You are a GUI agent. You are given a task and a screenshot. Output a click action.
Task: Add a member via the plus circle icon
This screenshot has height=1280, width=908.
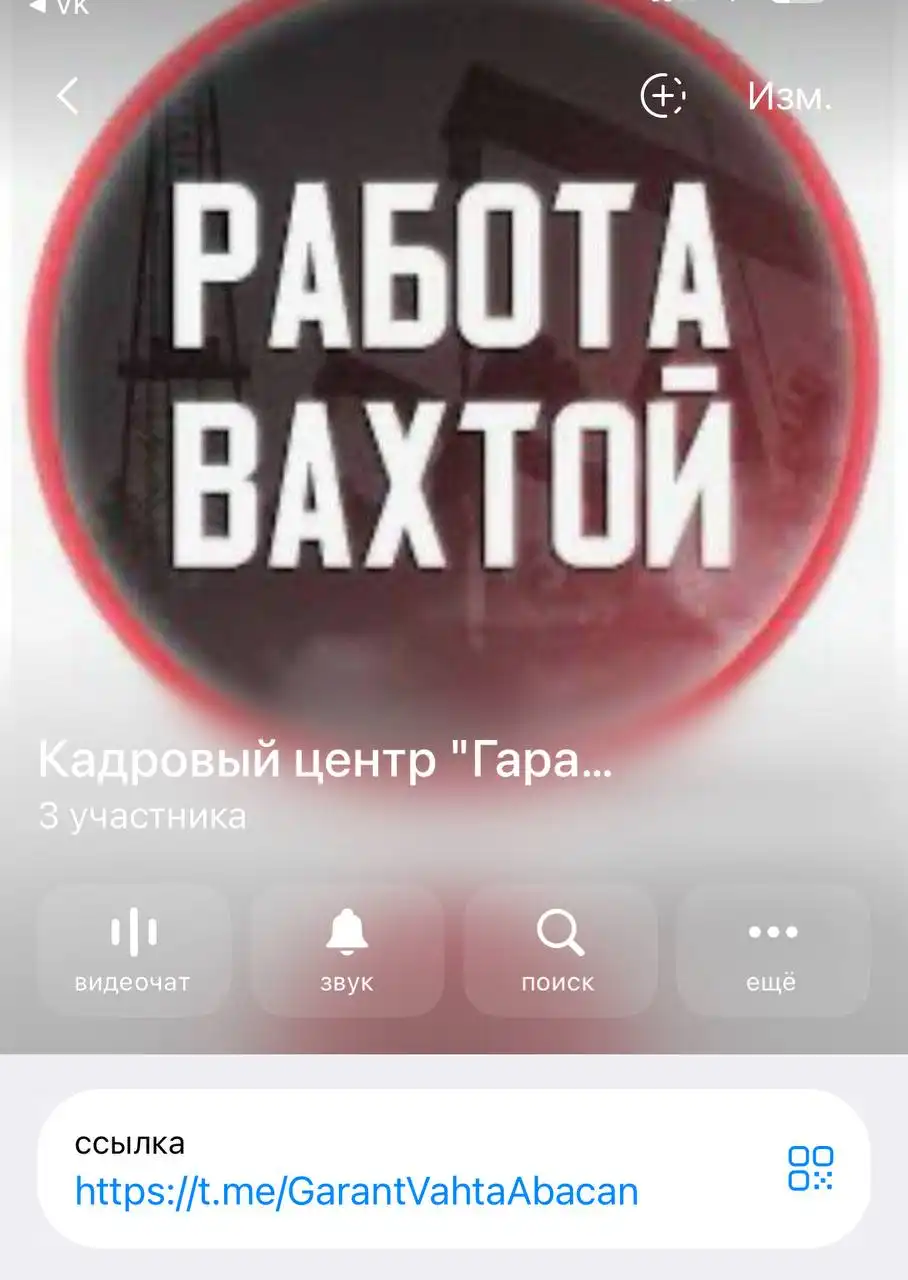click(x=663, y=96)
